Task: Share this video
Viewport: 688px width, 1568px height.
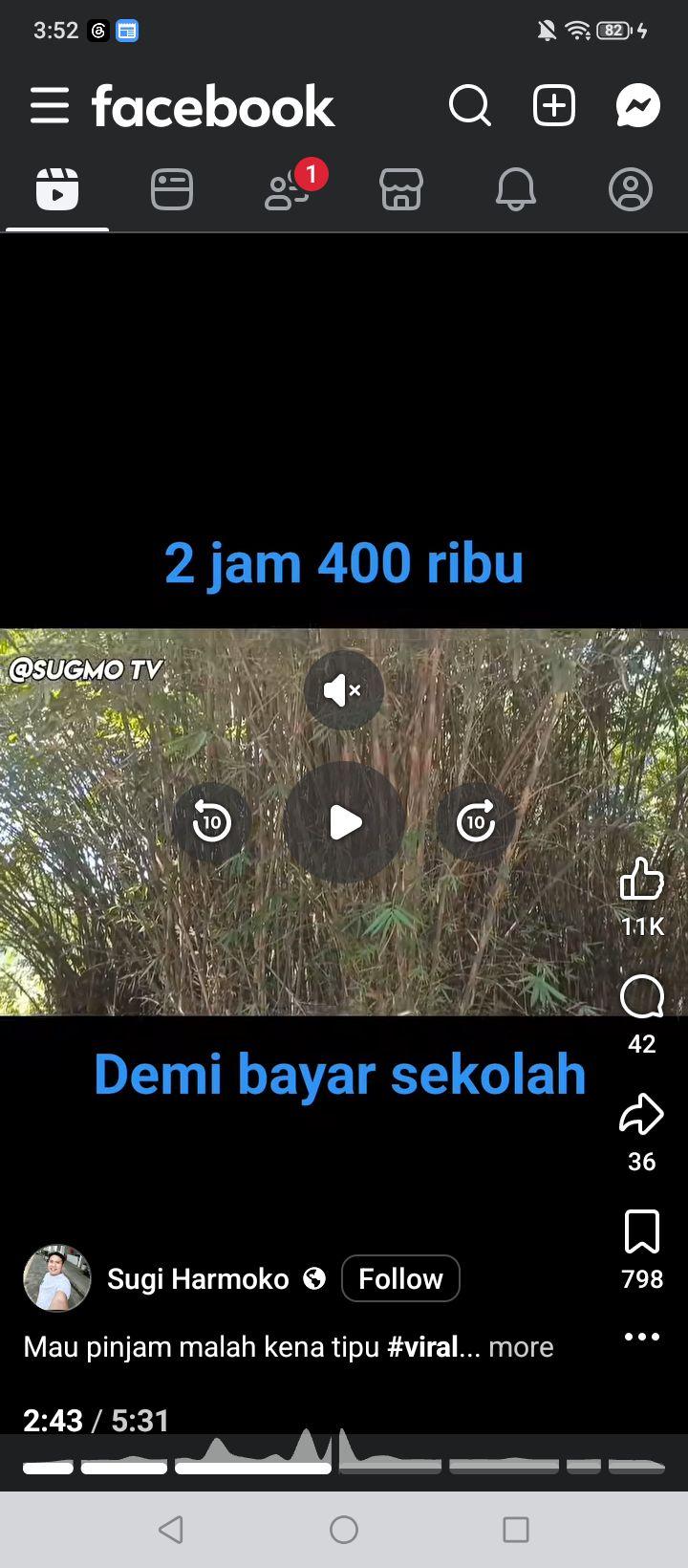Action: [642, 1115]
